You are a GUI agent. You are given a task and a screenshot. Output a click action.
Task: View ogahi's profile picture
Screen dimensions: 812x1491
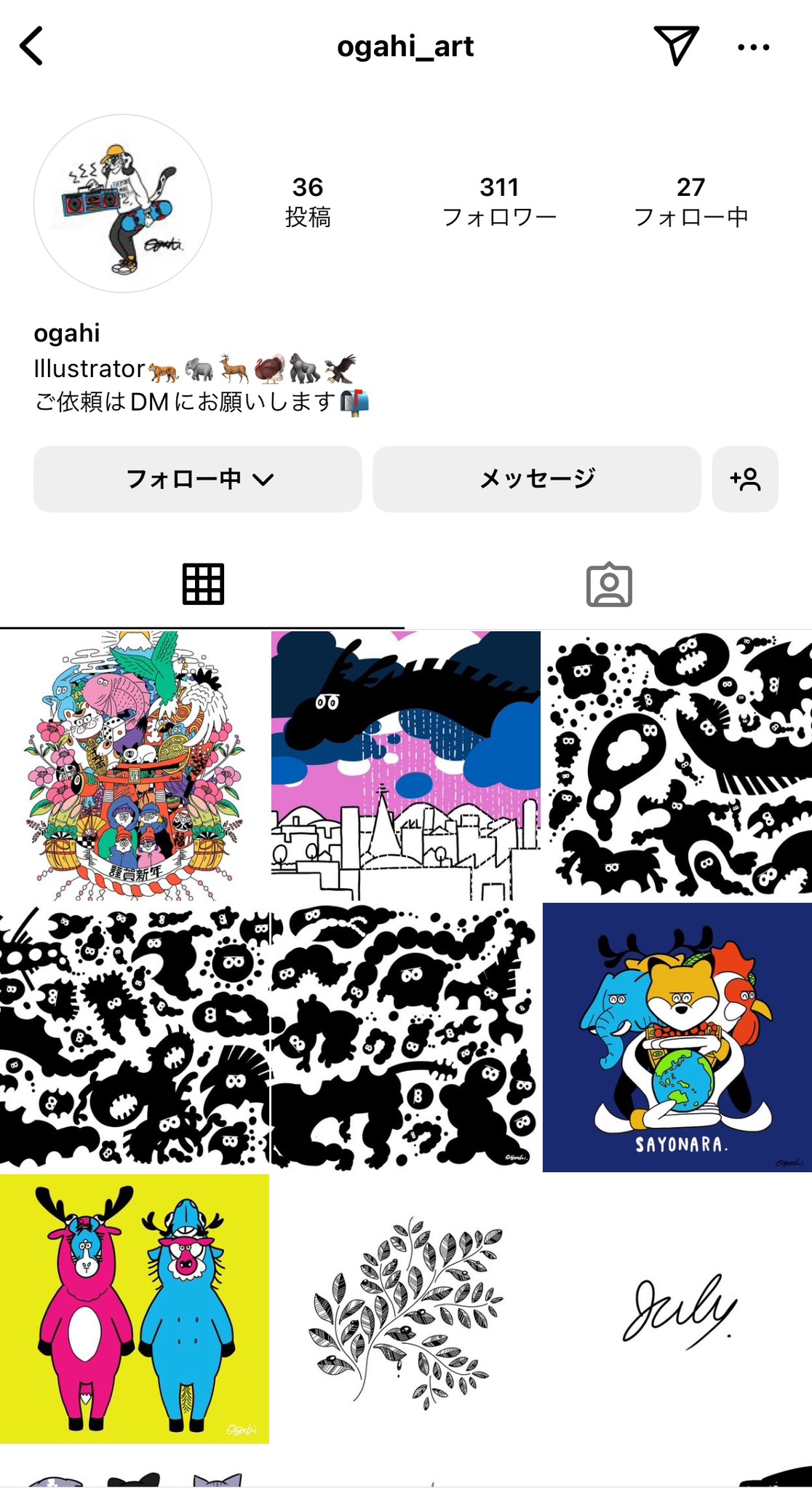pyautogui.click(x=123, y=204)
